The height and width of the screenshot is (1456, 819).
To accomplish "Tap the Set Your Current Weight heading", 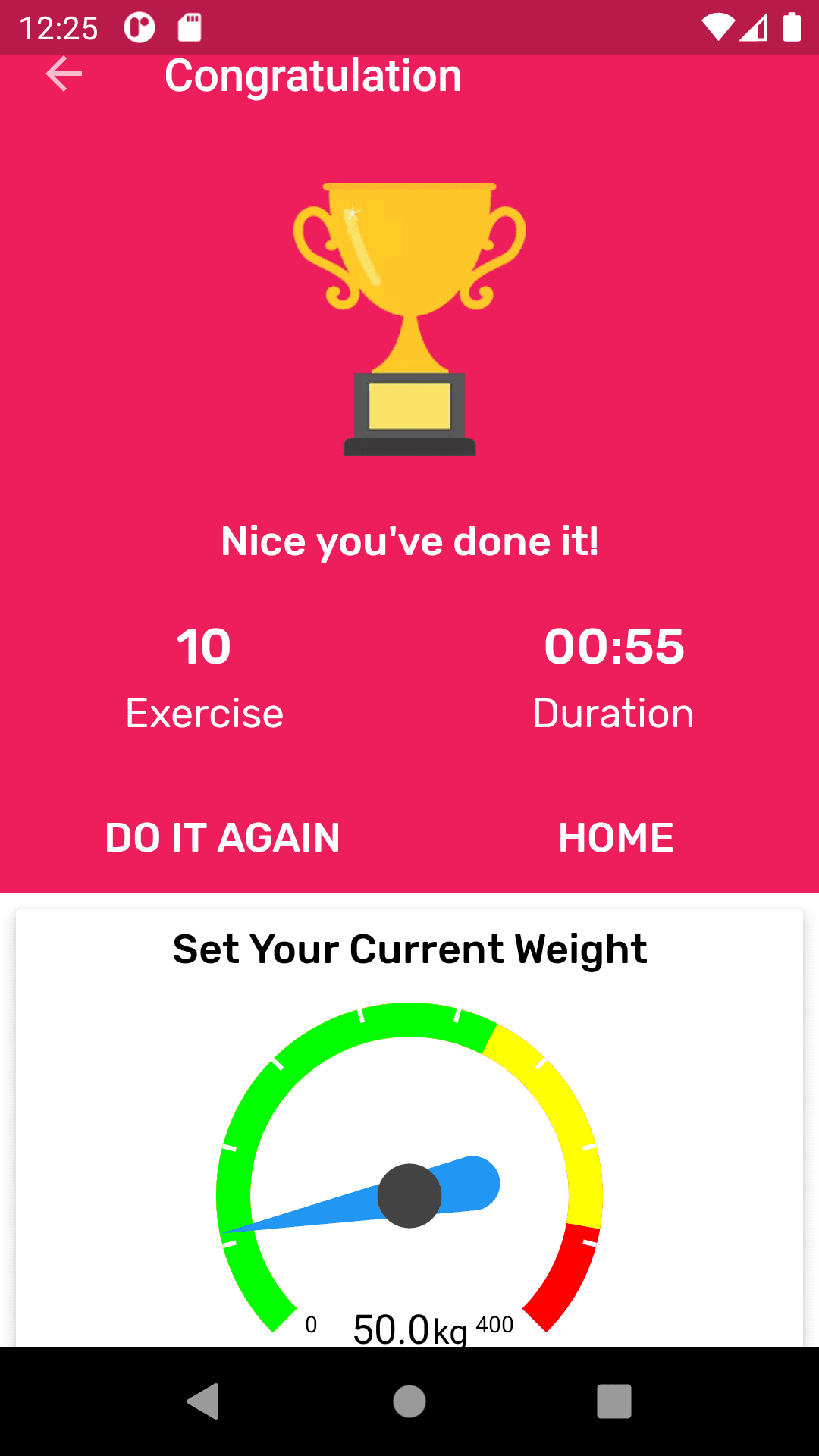I will pyautogui.click(x=409, y=949).
